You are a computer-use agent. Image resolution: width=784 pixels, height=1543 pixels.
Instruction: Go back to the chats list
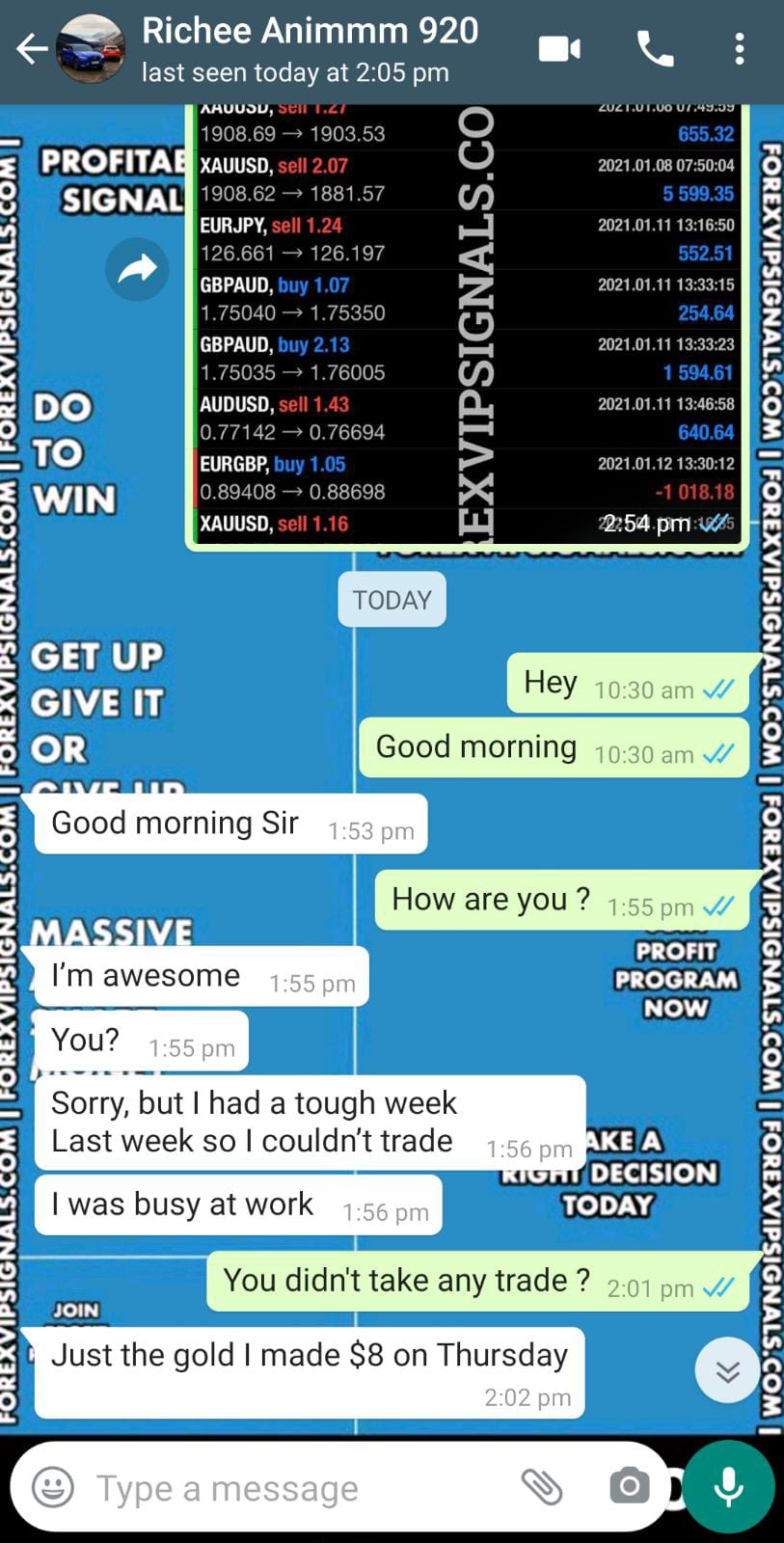(x=31, y=49)
